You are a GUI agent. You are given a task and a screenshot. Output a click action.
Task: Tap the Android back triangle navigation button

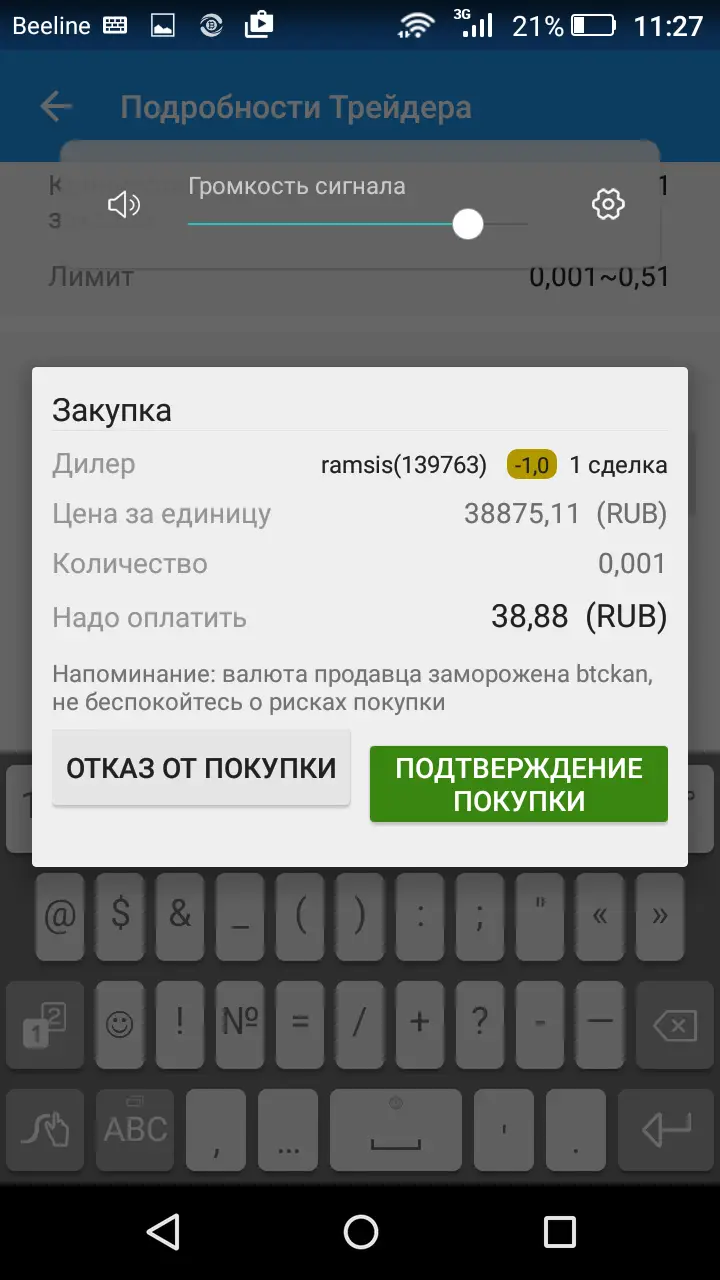165,1232
